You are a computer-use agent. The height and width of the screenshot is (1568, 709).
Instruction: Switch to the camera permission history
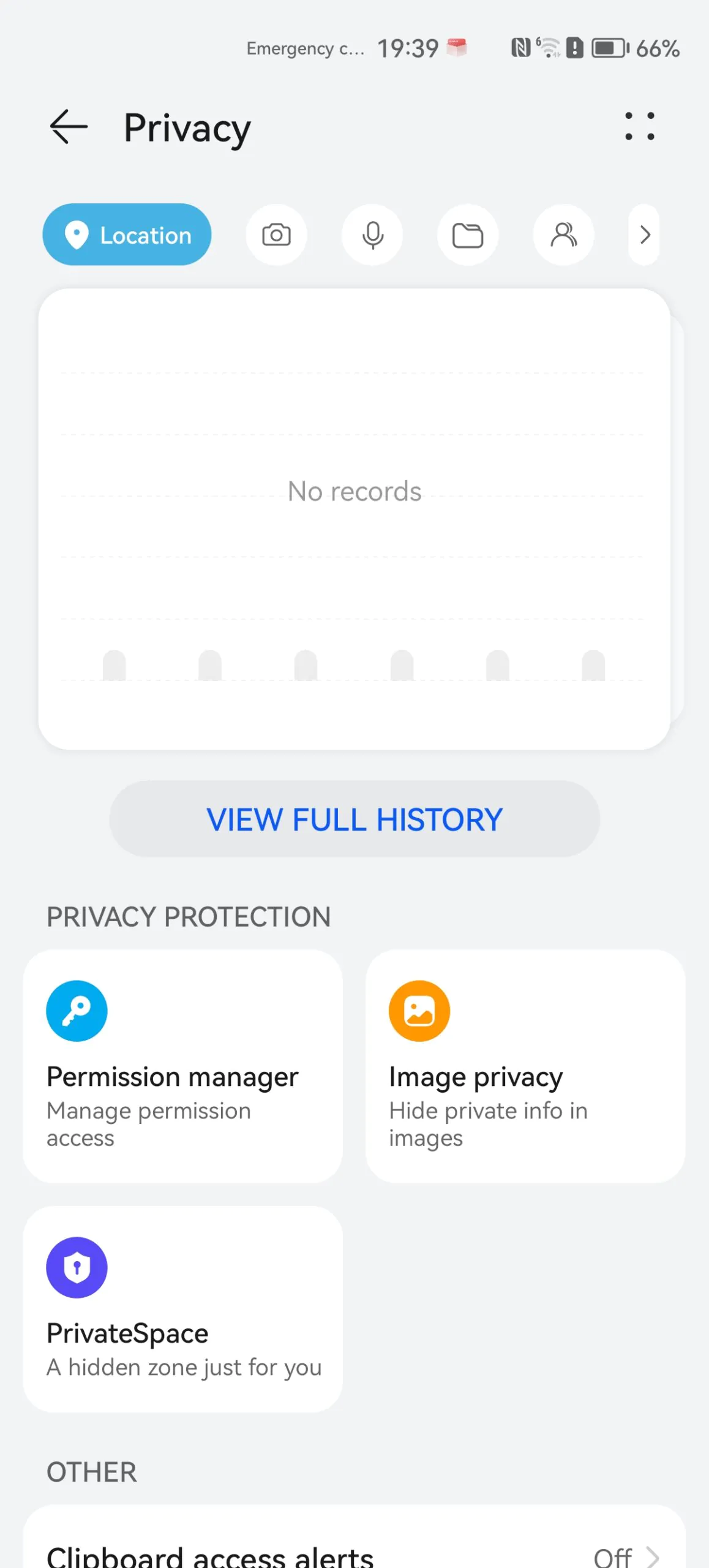click(x=276, y=235)
